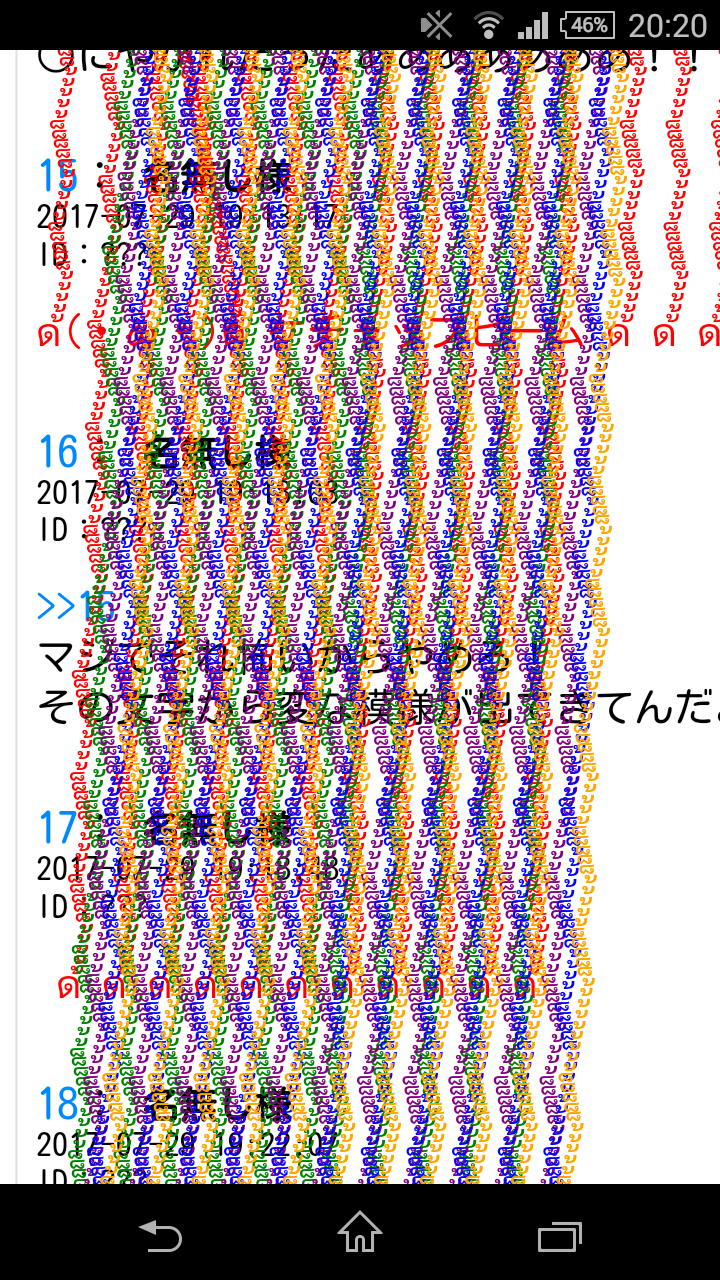Open post number 18

pos(58,1104)
